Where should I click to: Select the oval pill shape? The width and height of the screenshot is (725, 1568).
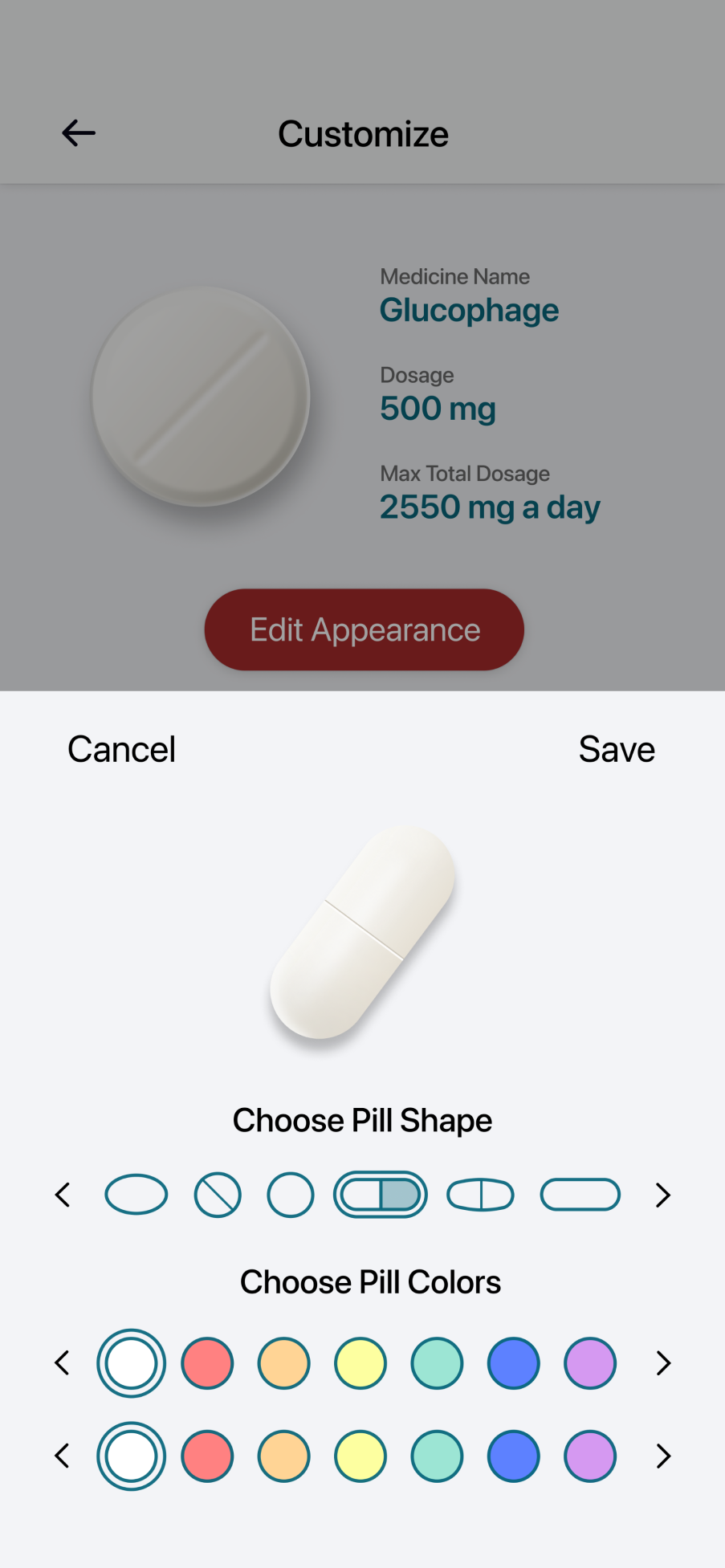pos(136,1195)
